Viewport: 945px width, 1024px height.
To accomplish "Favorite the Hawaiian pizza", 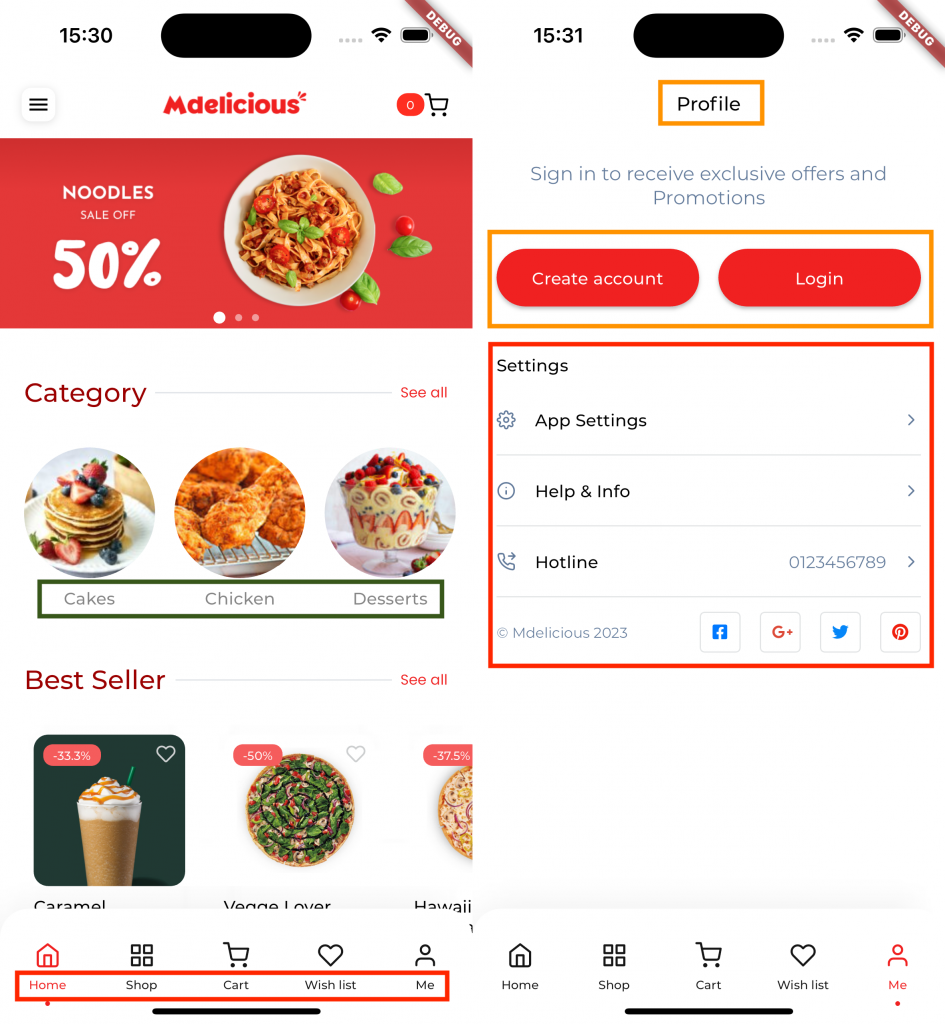I will [x=462, y=754].
